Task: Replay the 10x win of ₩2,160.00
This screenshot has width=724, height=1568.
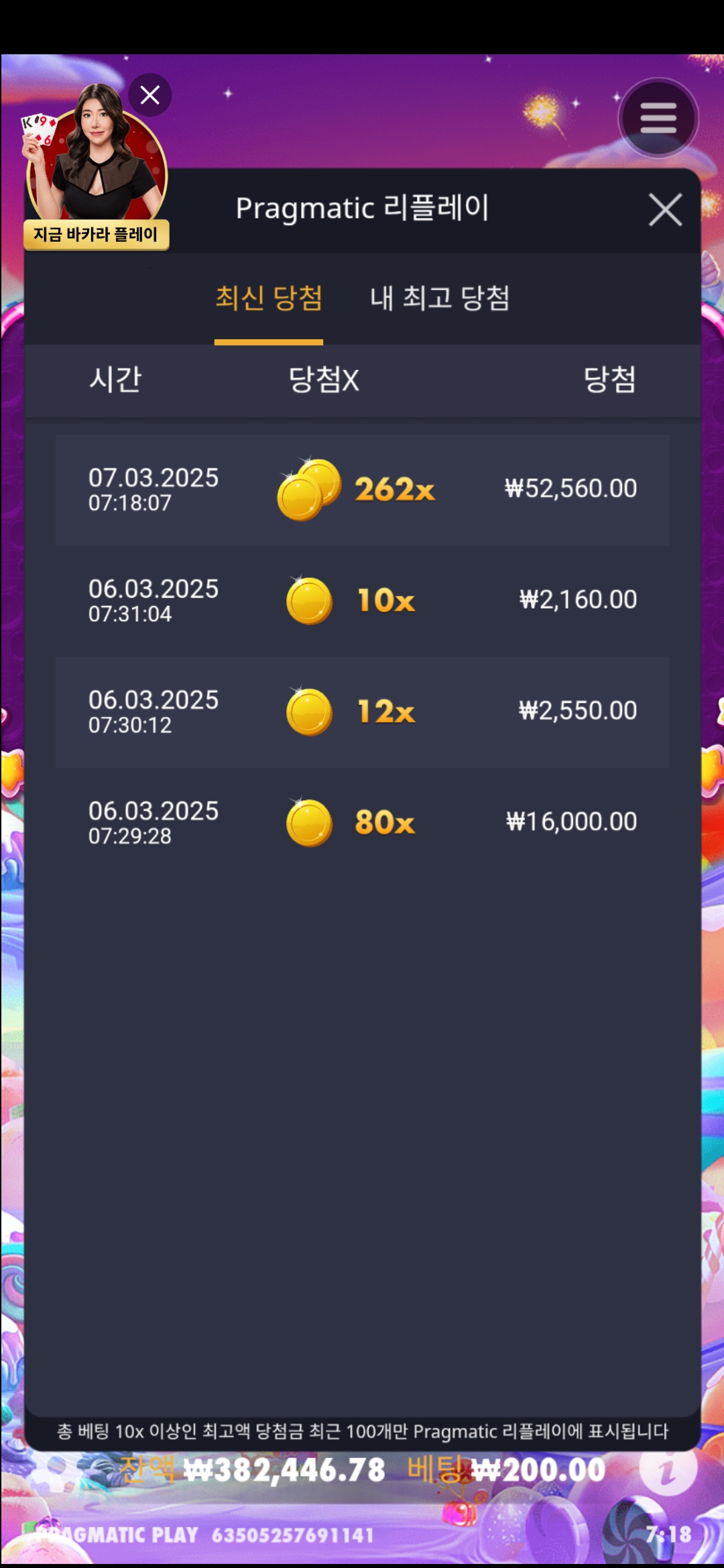Action: 362,600
